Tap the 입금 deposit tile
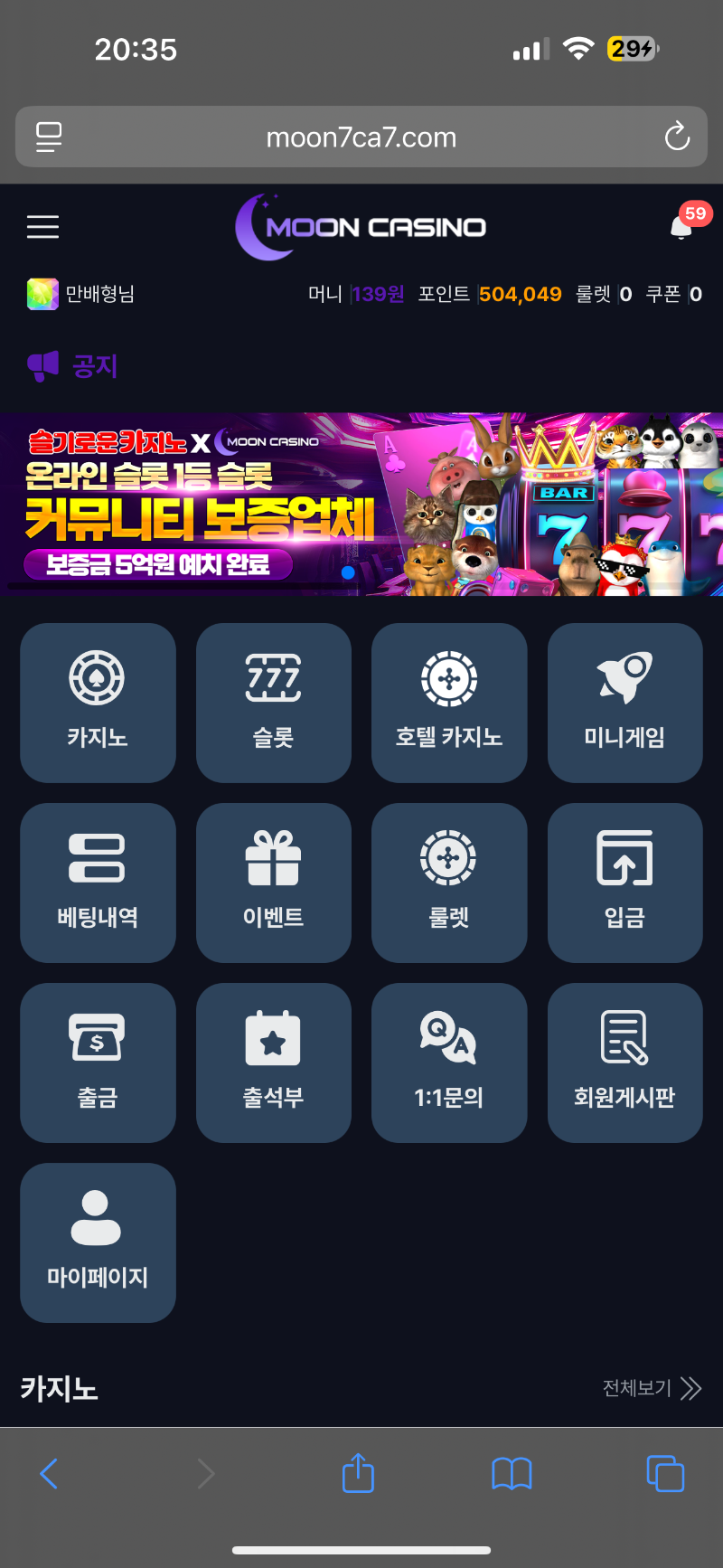The width and height of the screenshot is (723, 1568). [624, 883]
